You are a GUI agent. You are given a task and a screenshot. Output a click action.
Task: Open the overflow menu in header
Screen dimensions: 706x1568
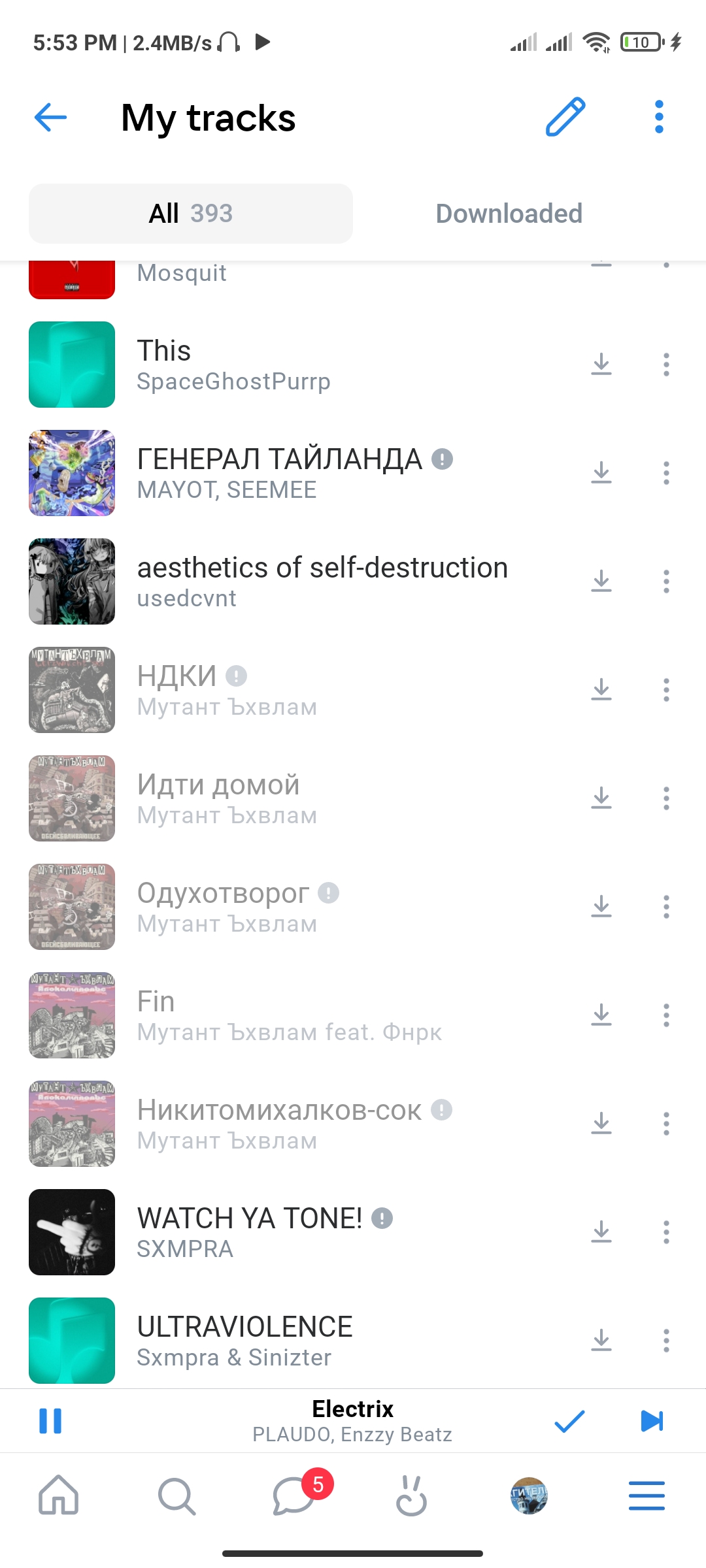659,118
